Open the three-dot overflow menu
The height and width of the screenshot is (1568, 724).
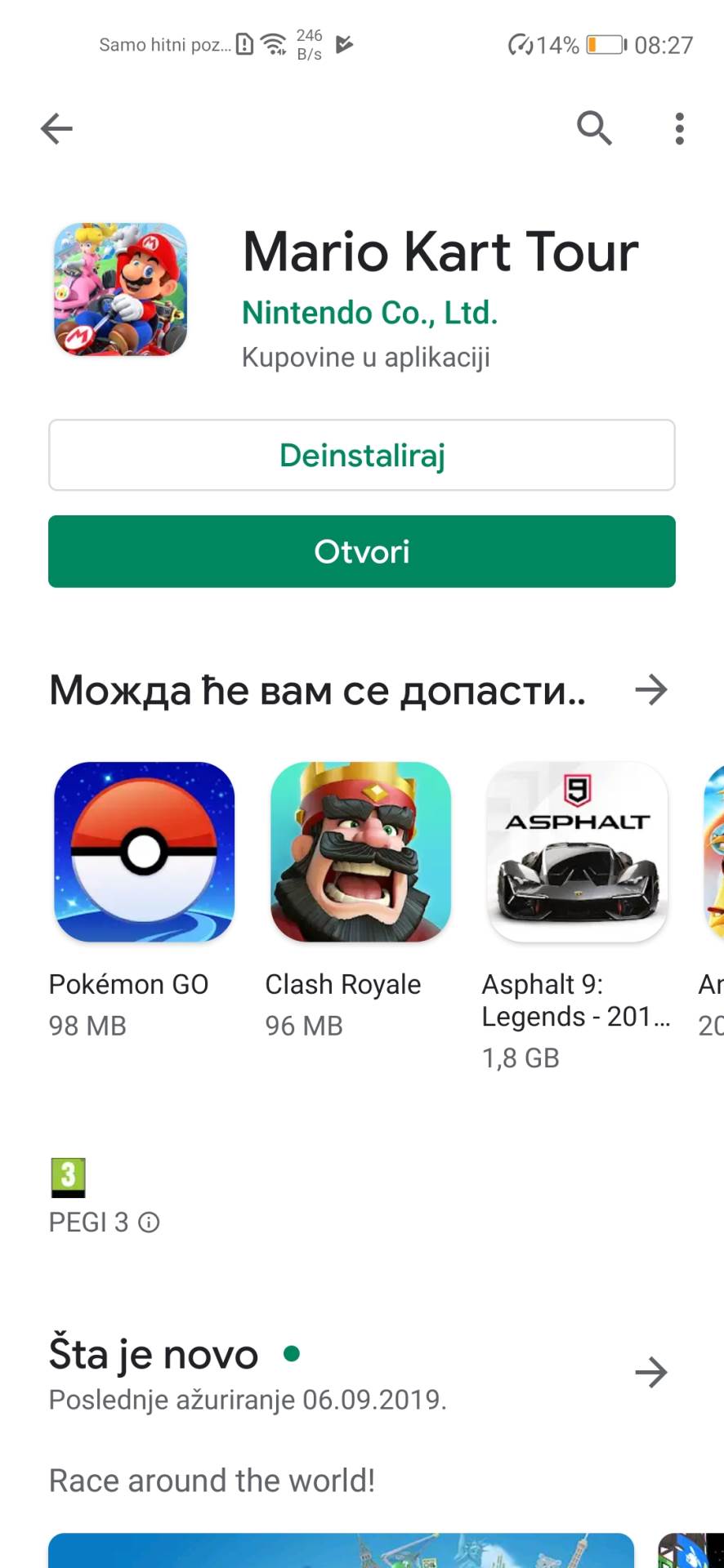click(x=679, y=128)
